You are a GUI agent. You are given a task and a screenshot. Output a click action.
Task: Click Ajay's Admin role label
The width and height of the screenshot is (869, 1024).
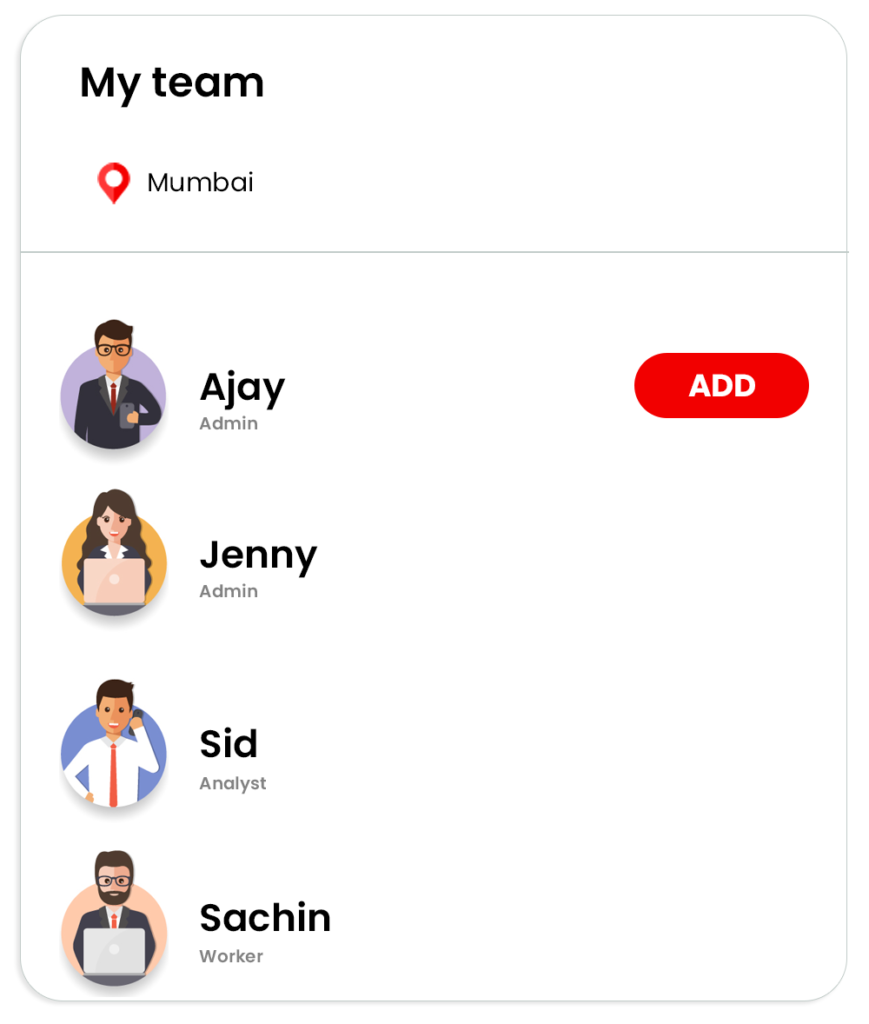pyautogui.click(x=228, y=423)
